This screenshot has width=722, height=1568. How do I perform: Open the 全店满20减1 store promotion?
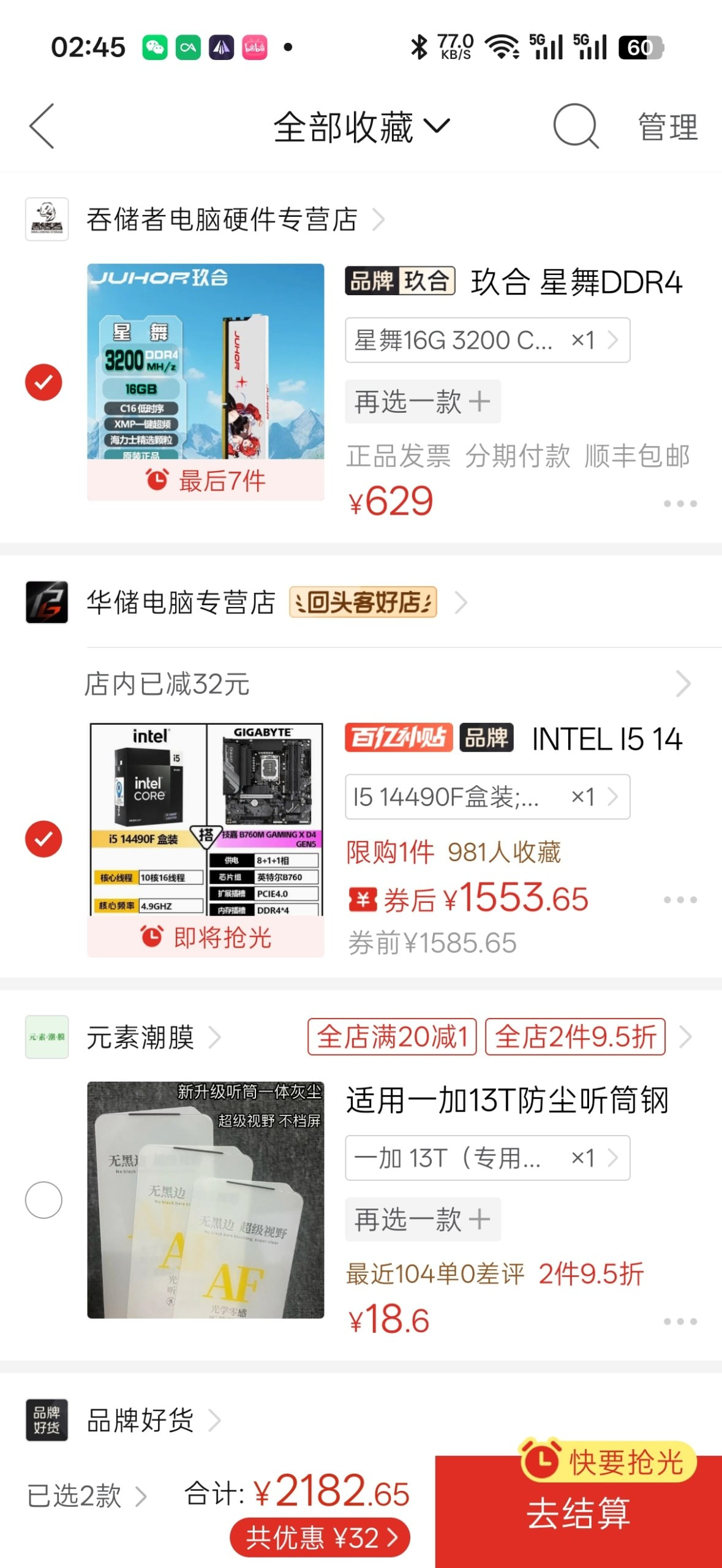[x=392, y=1037]
